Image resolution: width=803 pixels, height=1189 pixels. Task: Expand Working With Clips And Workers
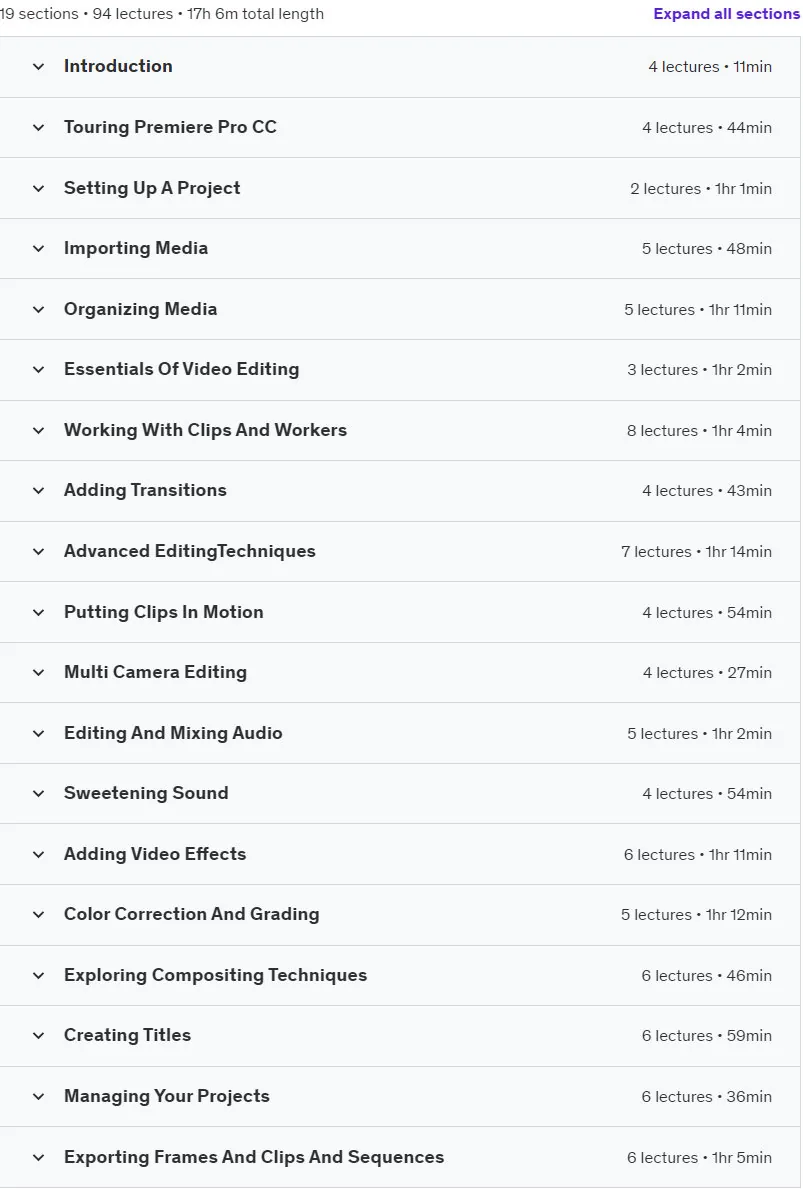coord(400,431)
